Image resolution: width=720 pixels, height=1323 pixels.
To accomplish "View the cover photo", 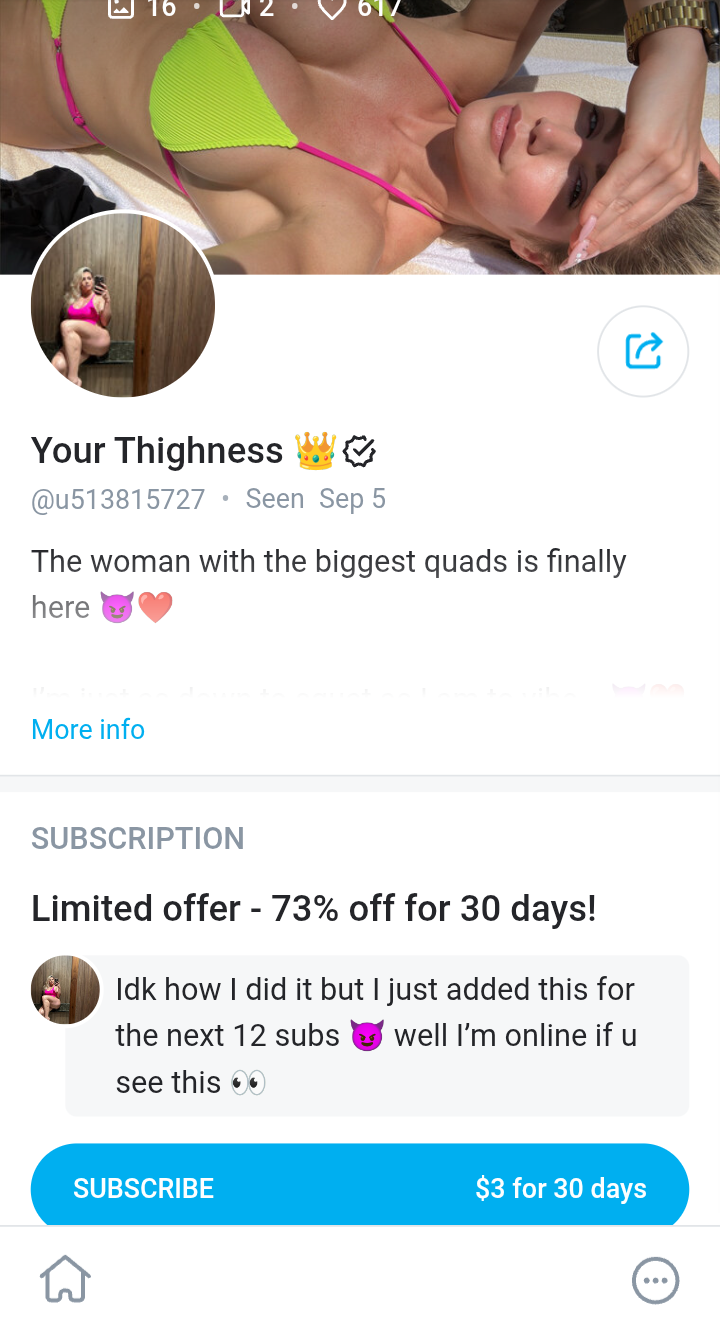I will click(400, 120).
